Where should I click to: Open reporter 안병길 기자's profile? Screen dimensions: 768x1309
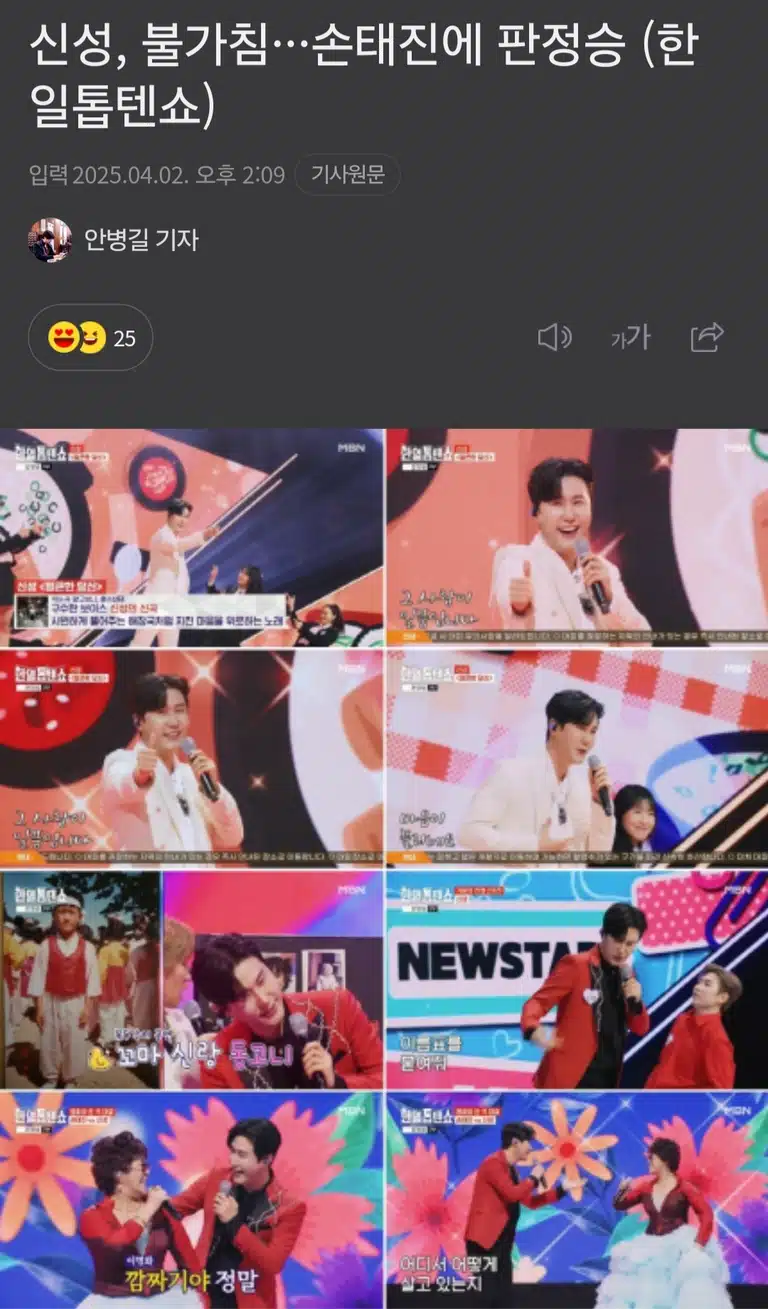point(114,240)
